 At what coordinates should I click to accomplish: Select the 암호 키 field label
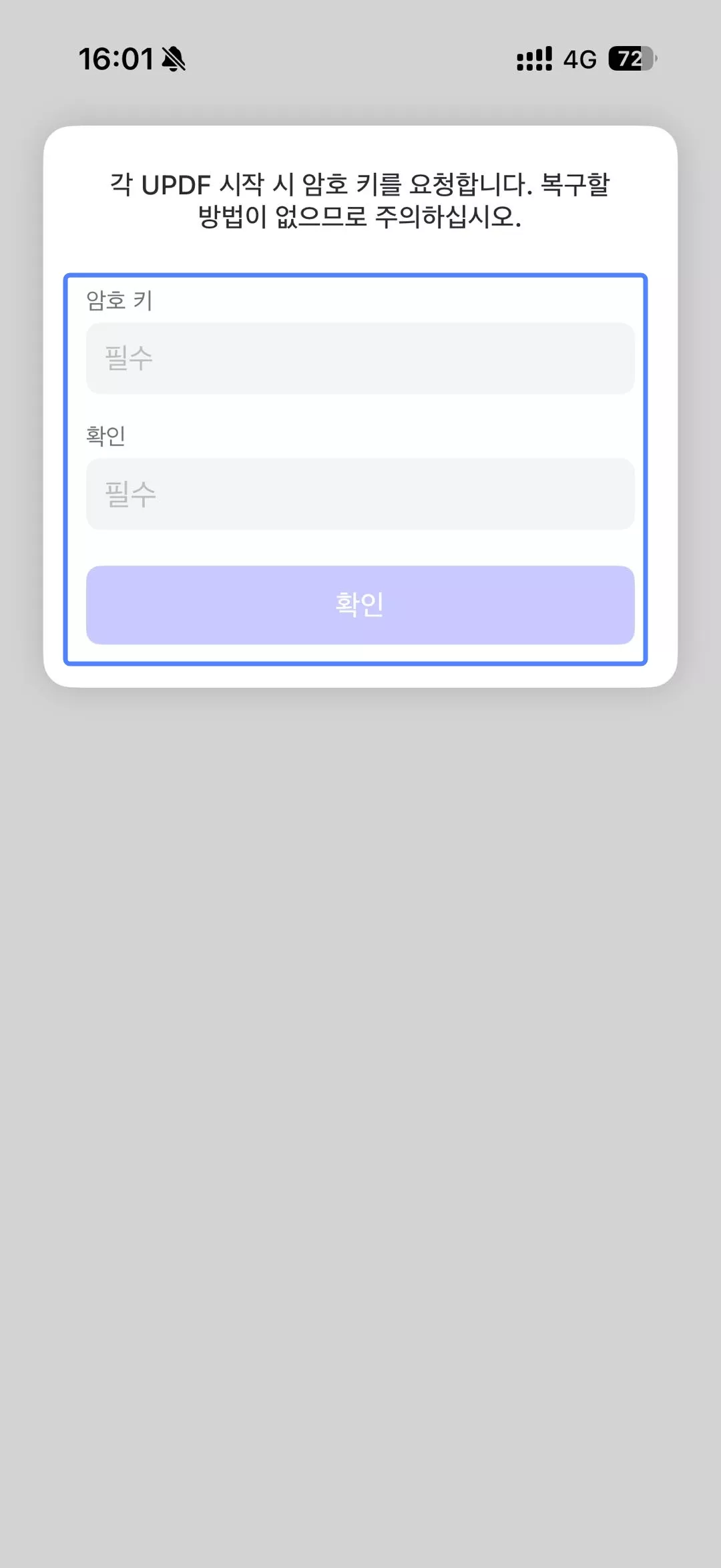pos(119,301)
